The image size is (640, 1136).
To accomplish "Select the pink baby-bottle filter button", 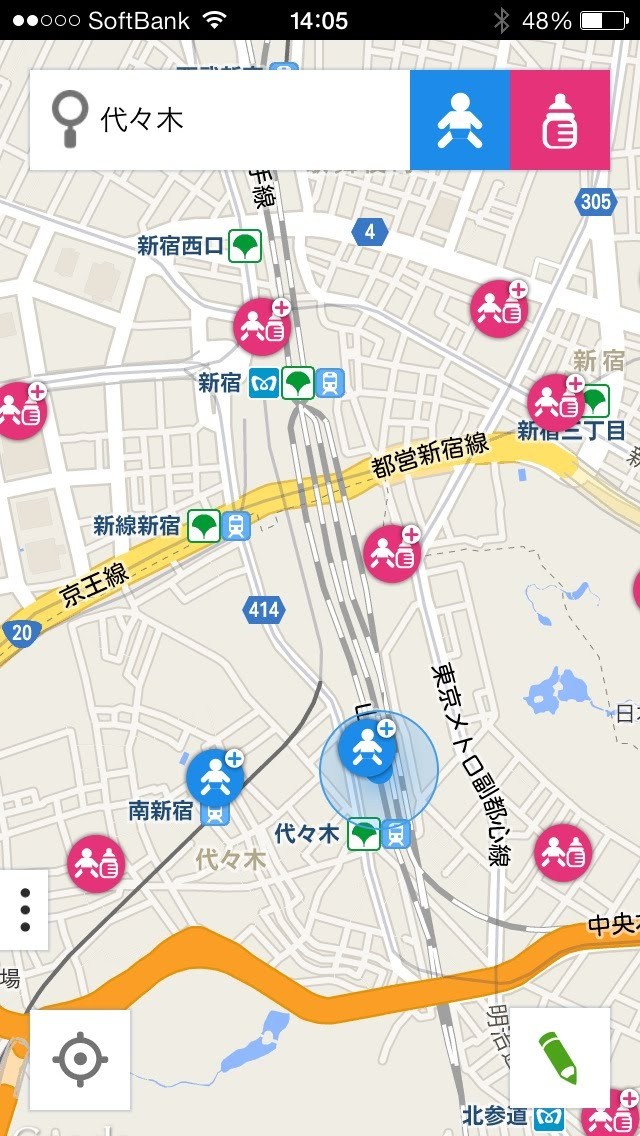I will 560,120.
